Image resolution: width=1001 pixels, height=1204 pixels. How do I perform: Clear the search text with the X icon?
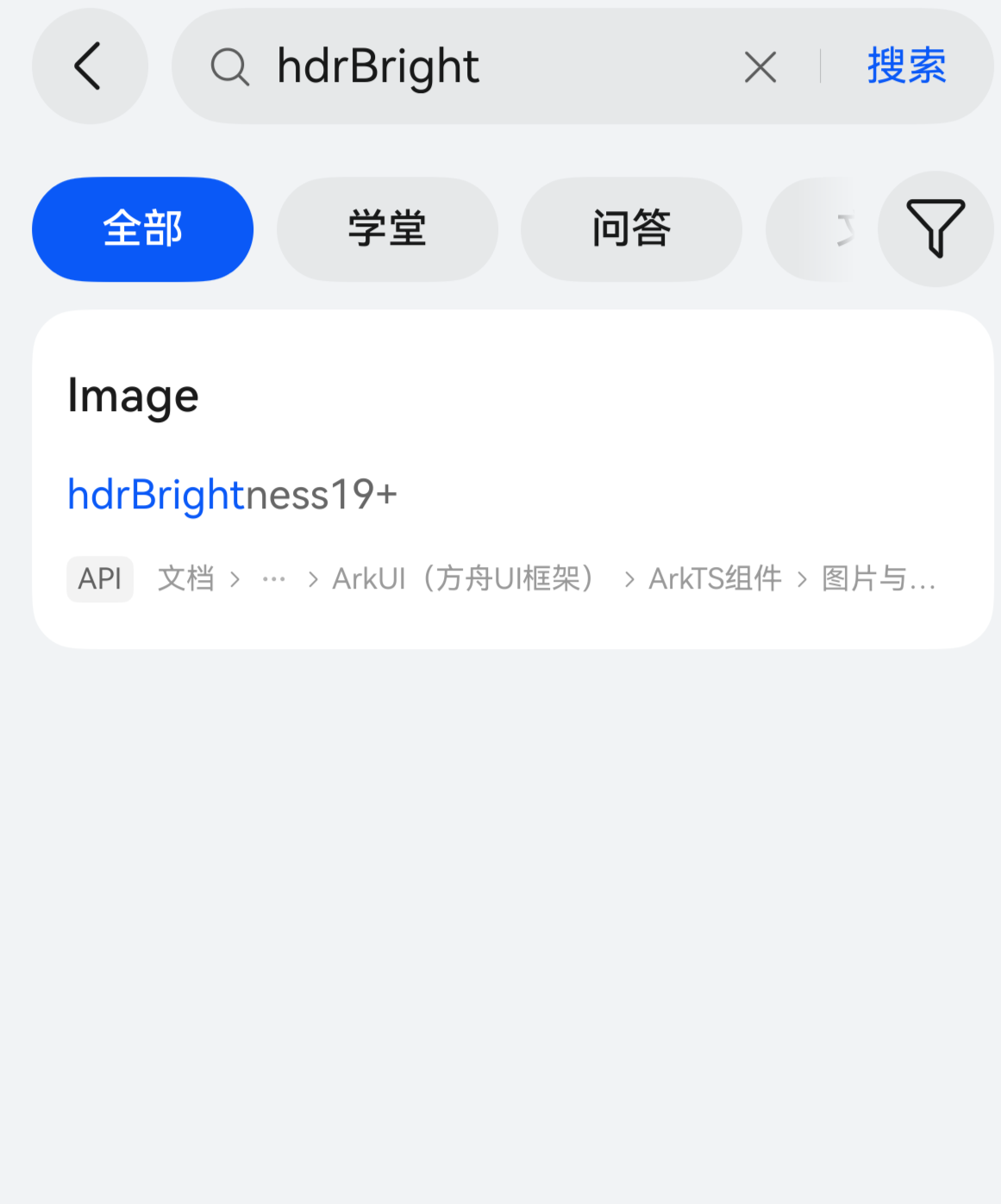coord(759,66)
